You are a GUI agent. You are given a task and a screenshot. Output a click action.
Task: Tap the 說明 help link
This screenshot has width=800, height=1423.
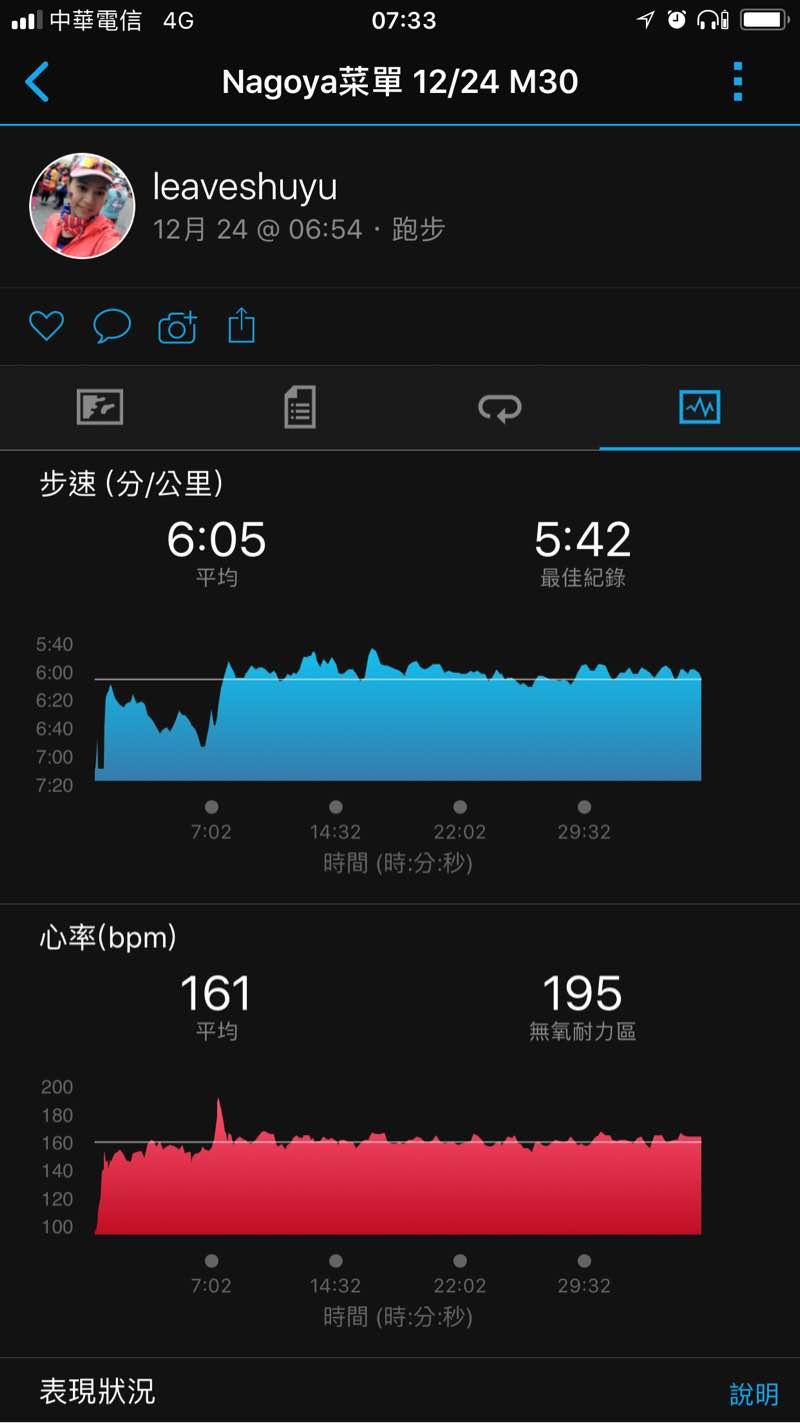pos(753,1394)
